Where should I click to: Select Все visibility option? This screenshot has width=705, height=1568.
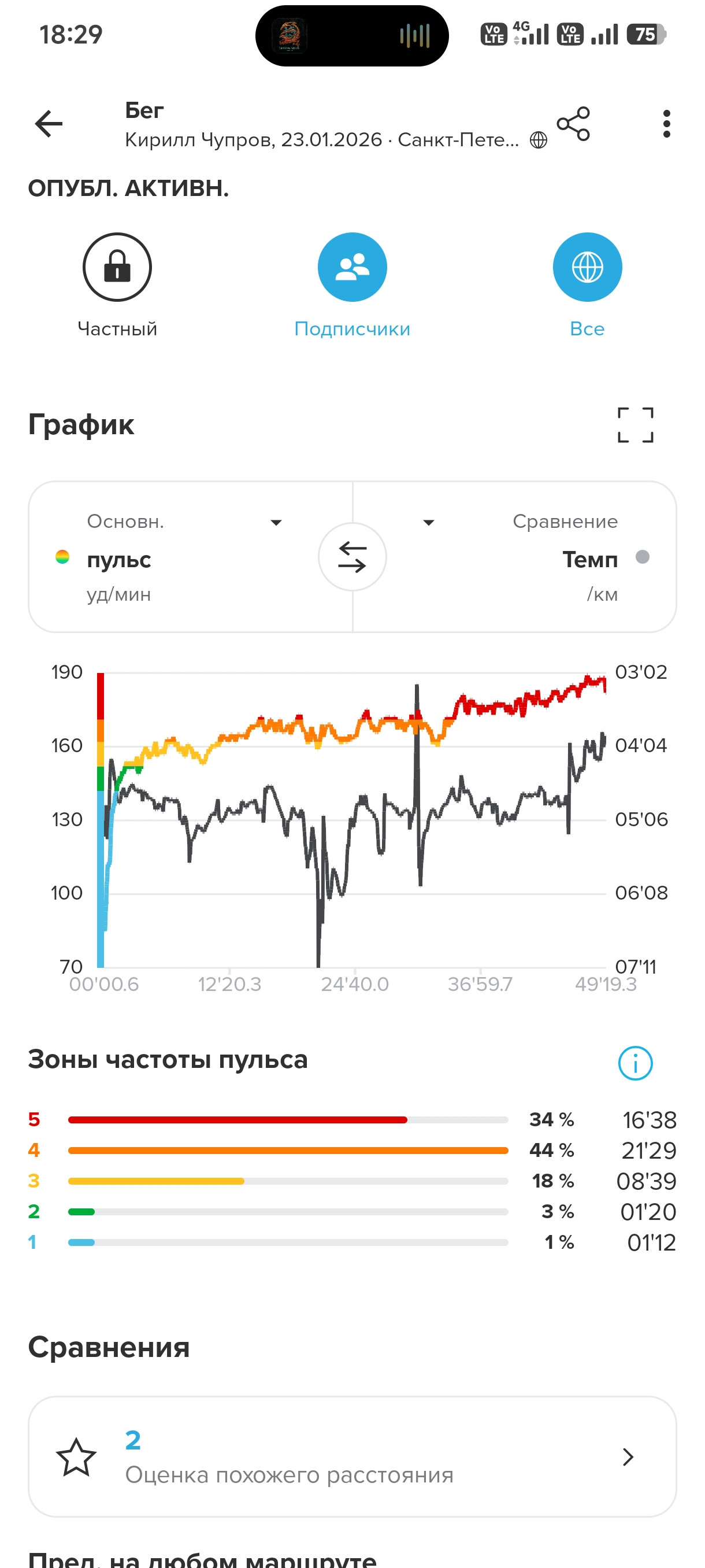587,286
